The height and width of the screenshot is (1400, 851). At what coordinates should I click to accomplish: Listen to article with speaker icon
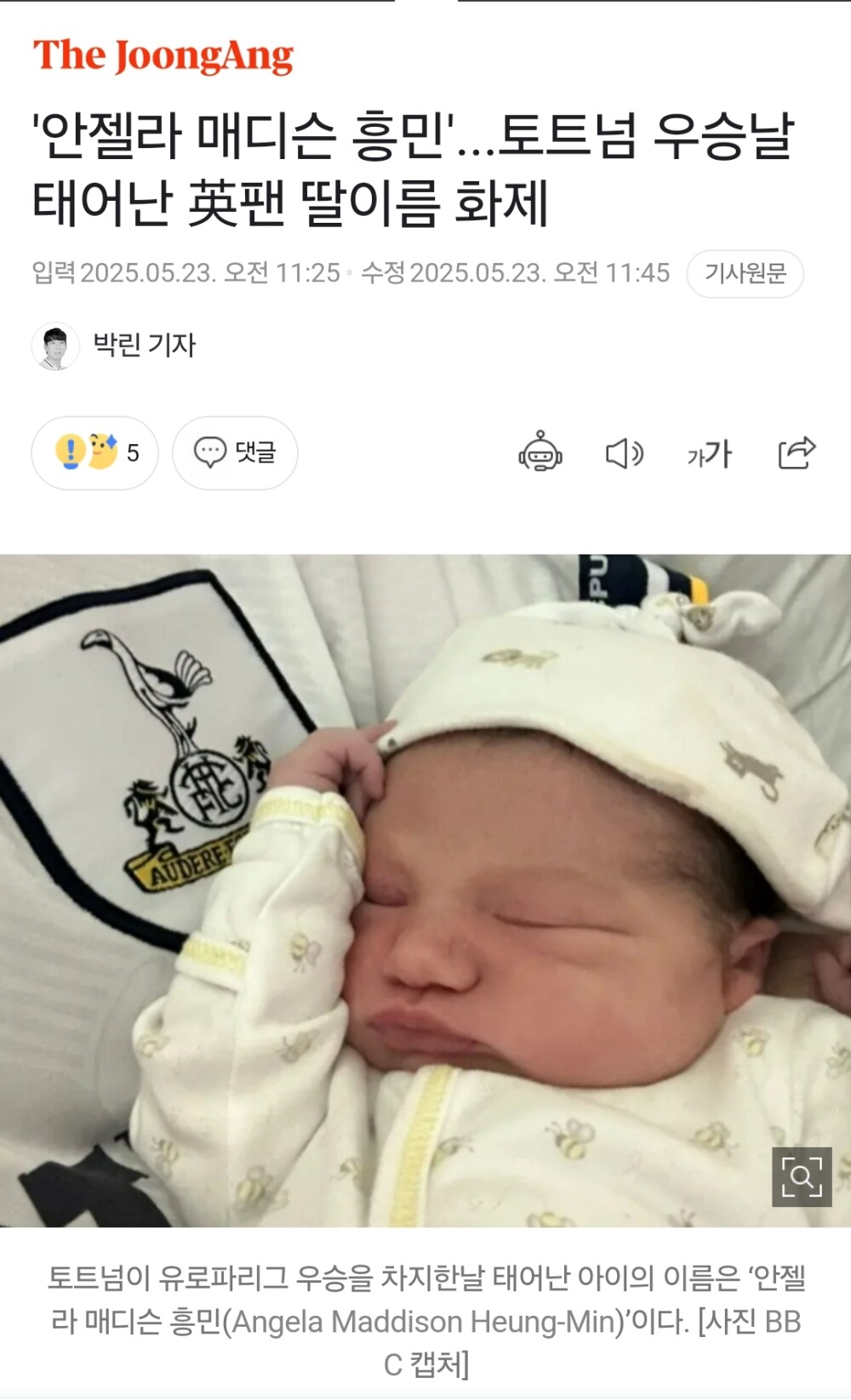pyautogui.click(x=624, y=453)
